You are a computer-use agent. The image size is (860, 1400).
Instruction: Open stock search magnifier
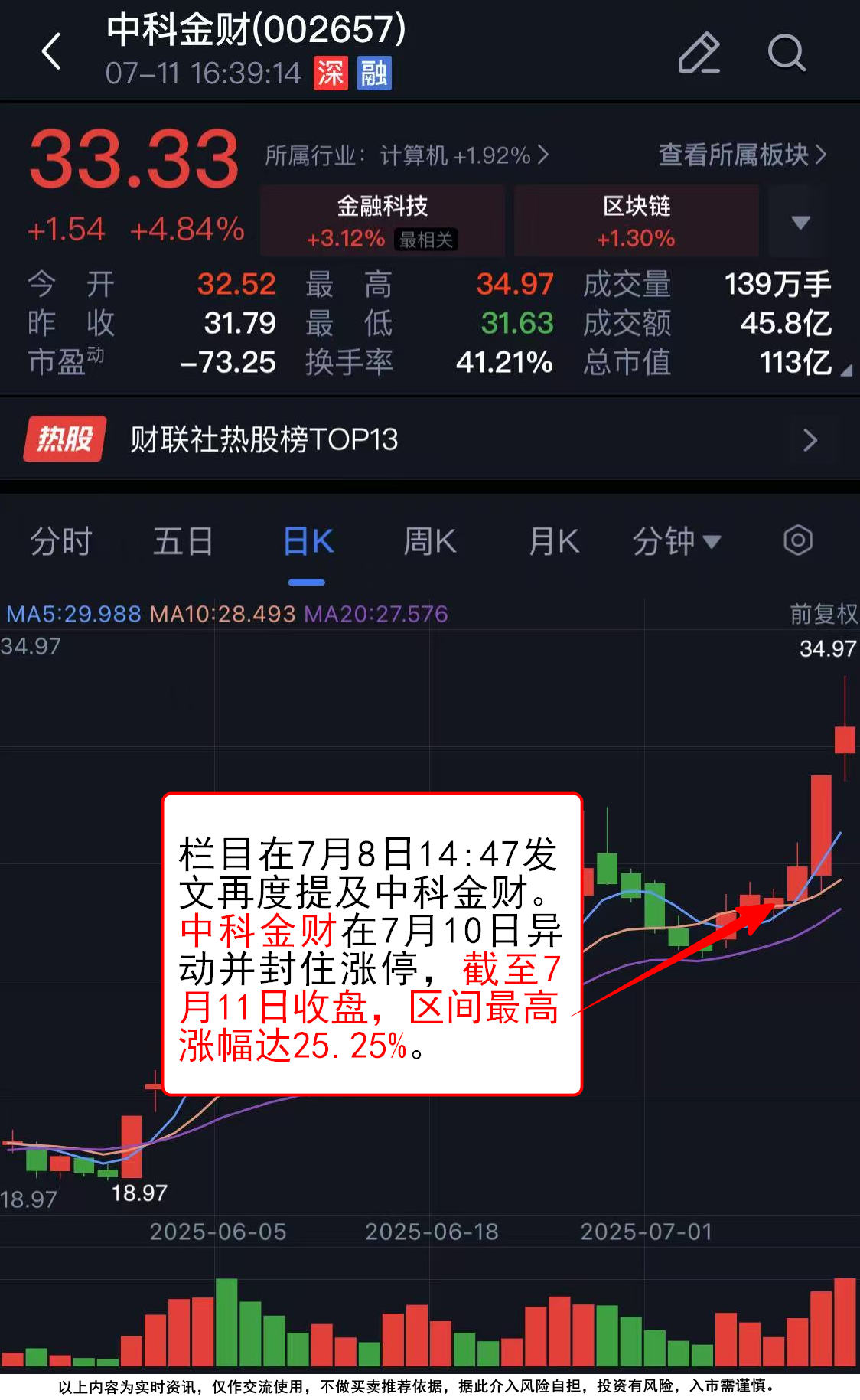click(x=786, y=53)
